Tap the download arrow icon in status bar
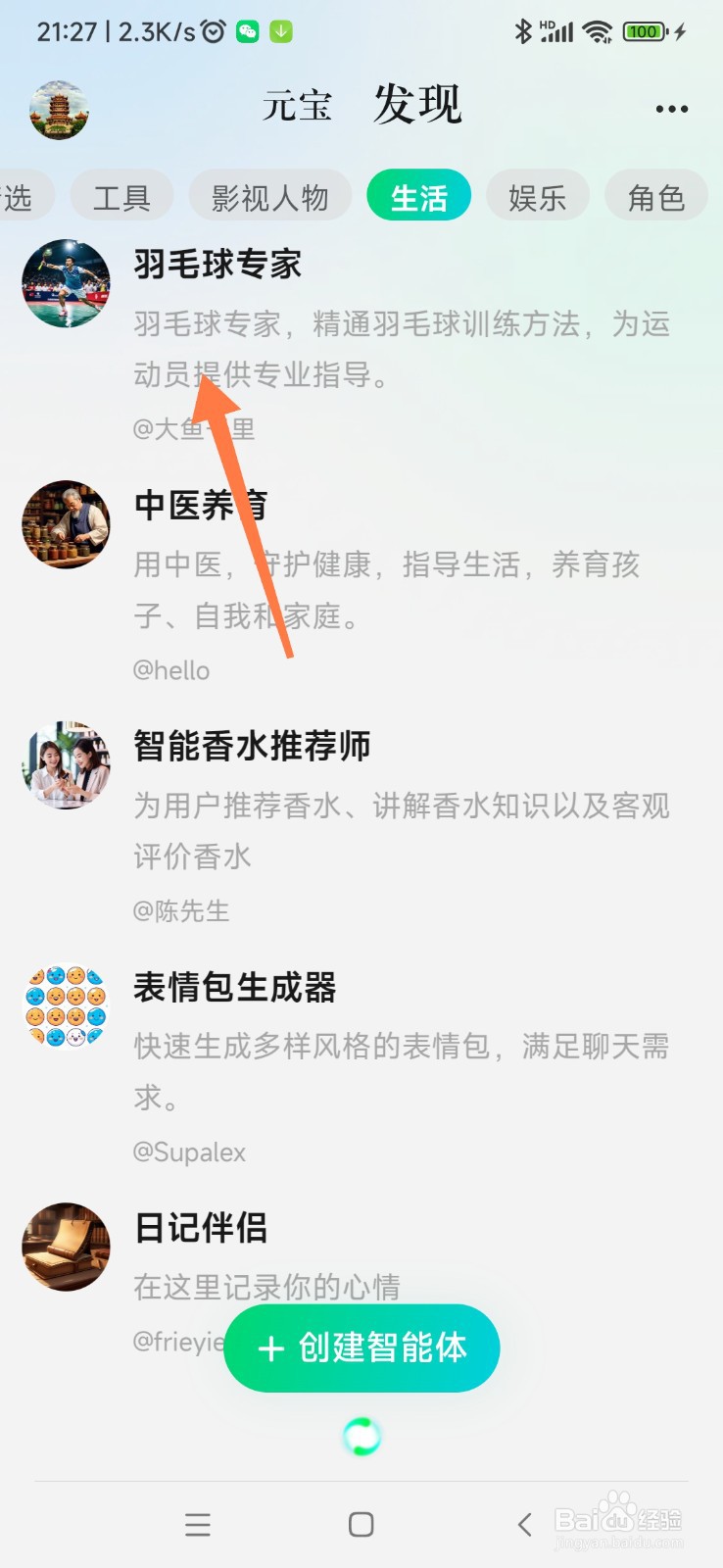 (281, 31)
